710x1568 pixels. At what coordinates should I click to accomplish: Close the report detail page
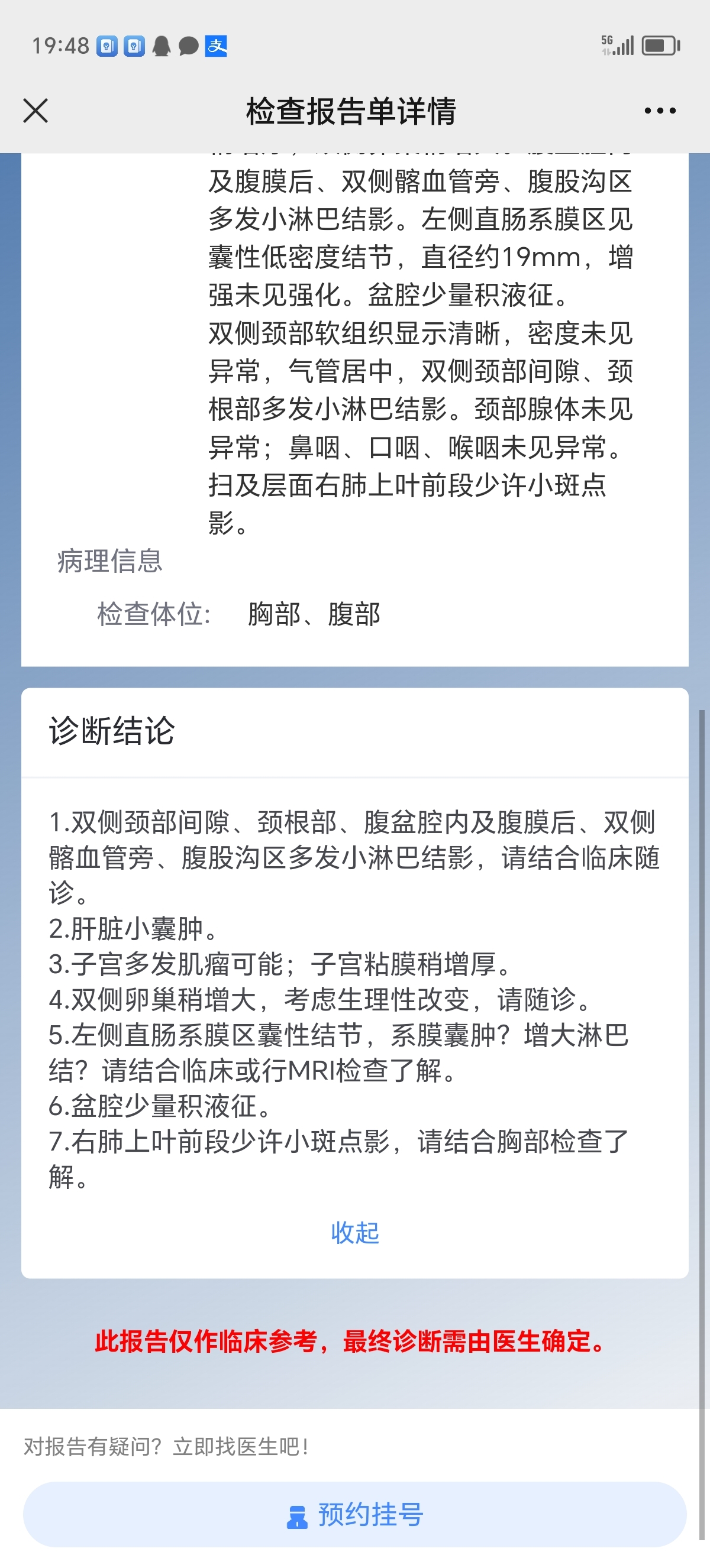tap(35, 111)
